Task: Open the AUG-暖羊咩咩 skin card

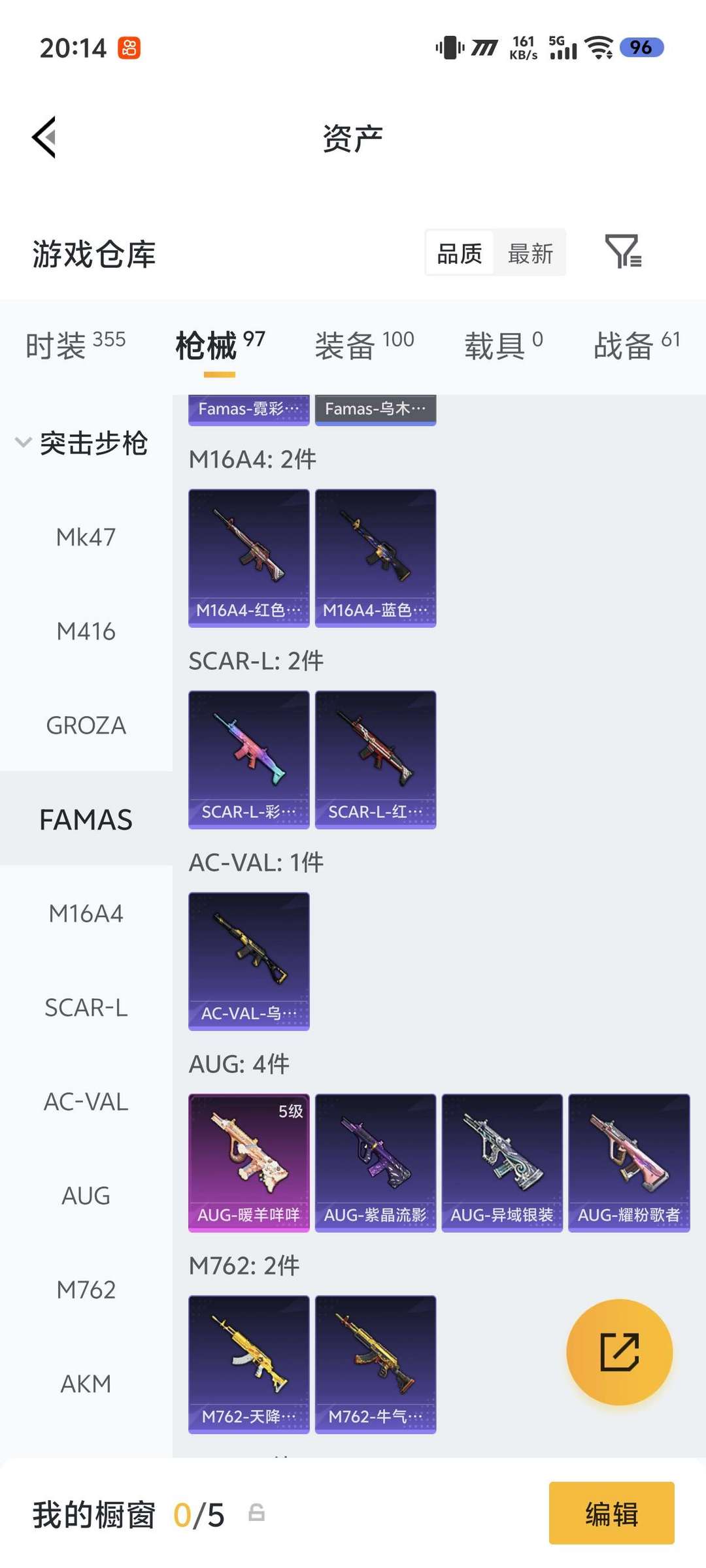Action: click(x=249, y=1163)
